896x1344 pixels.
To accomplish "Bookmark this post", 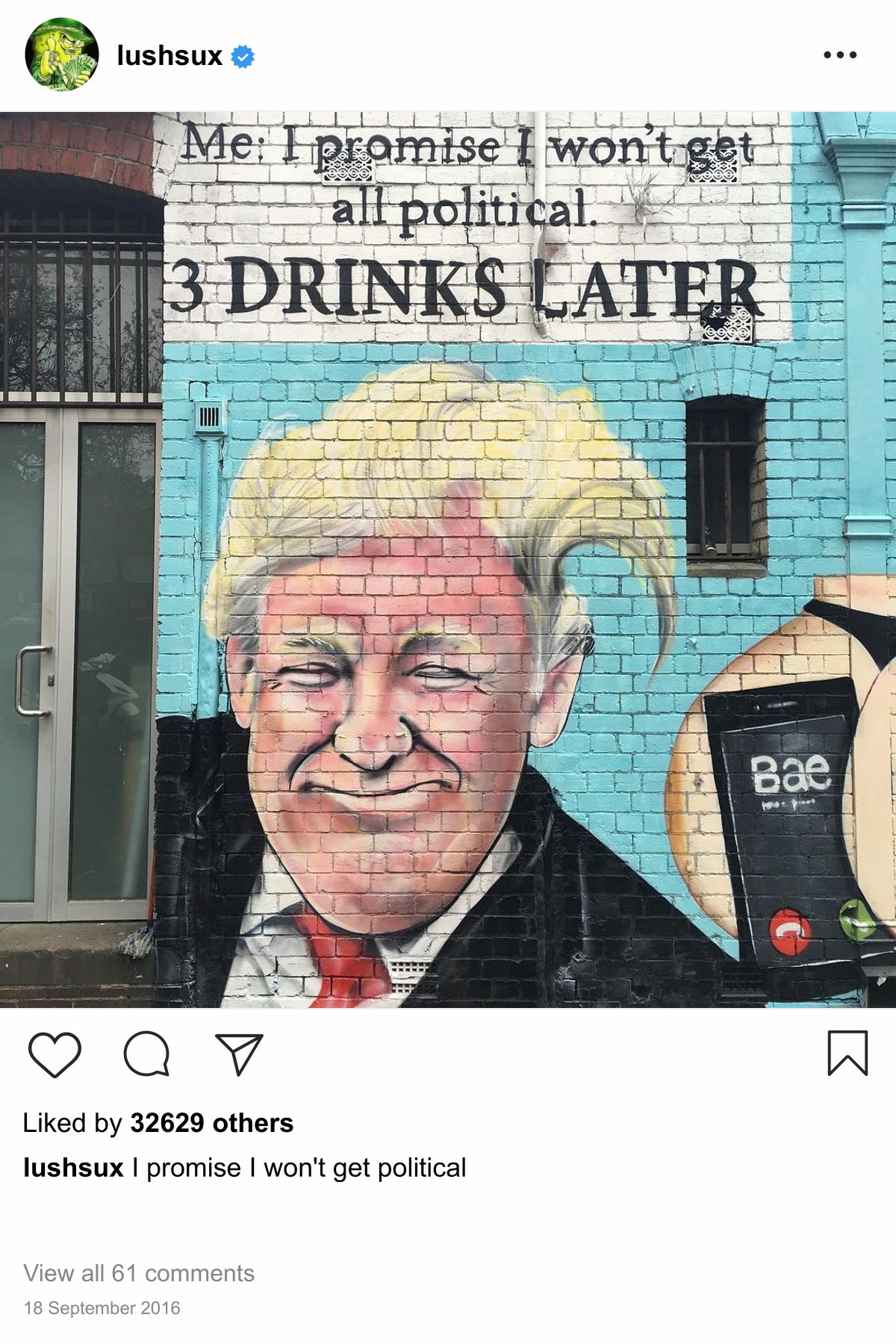I will [847, 1054].
